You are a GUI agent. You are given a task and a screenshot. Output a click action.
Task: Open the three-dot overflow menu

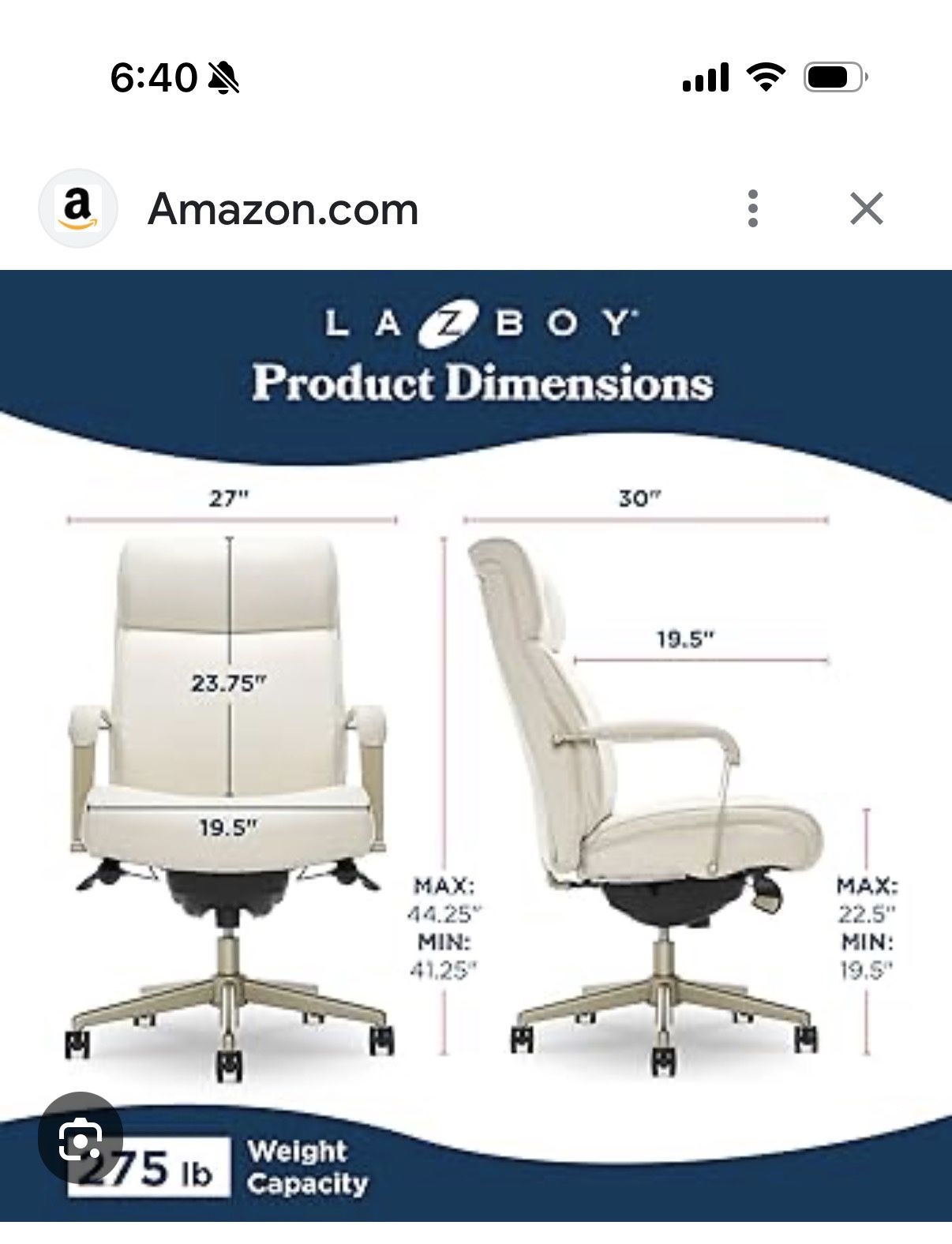[752, 209]
